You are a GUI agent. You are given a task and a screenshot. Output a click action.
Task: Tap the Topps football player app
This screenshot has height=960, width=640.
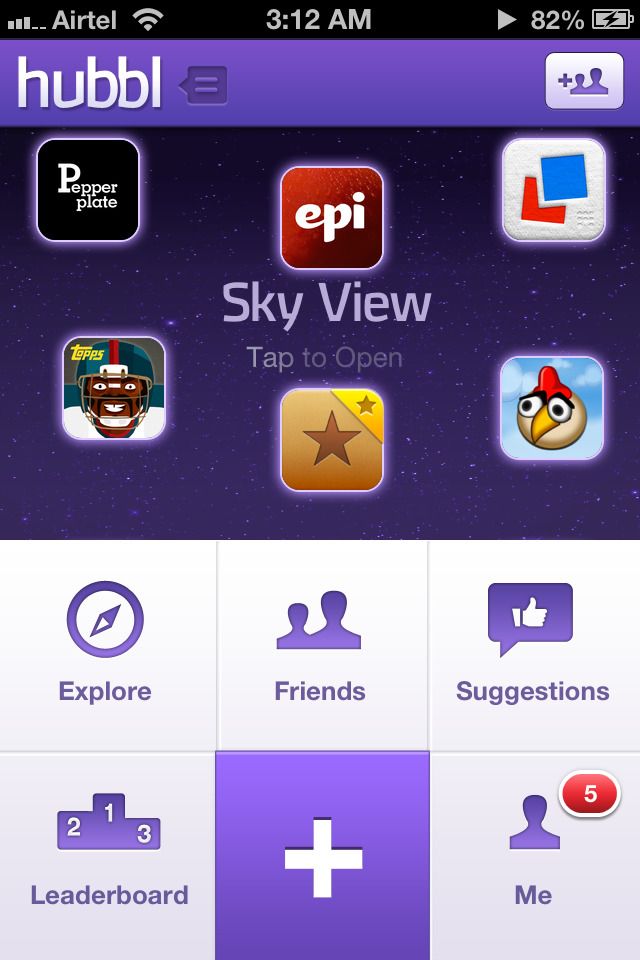(114, 388)
